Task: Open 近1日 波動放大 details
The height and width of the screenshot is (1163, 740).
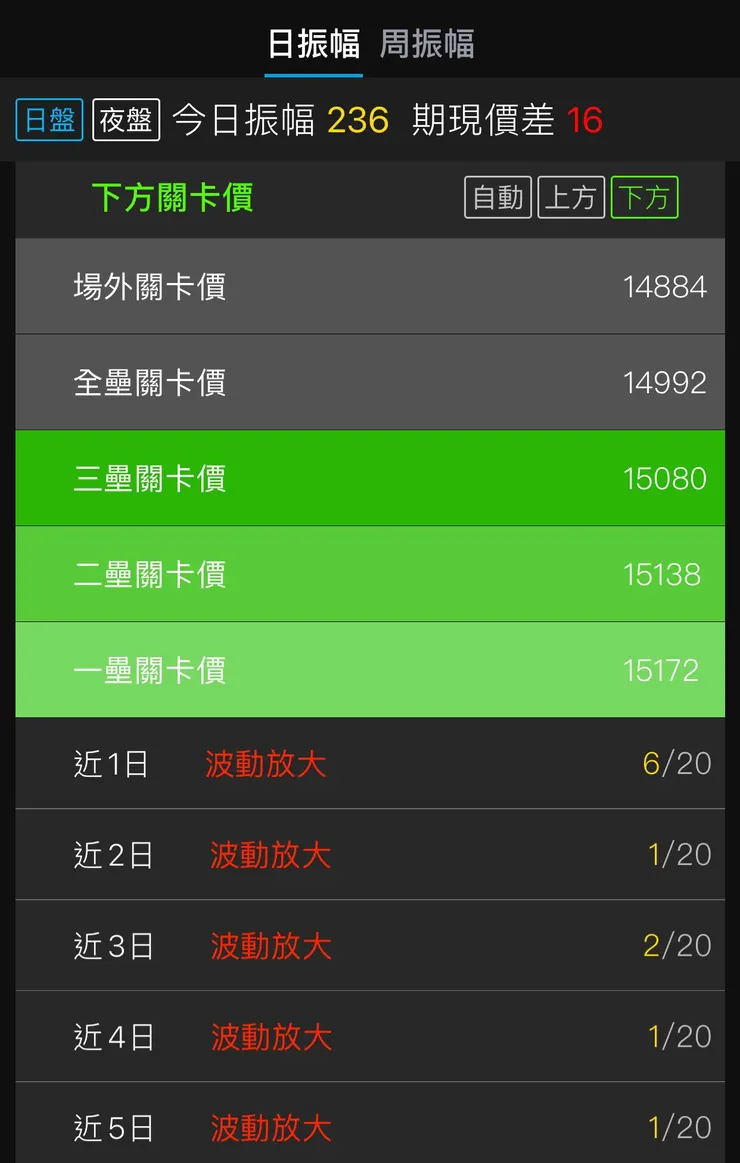Action: 370,763
